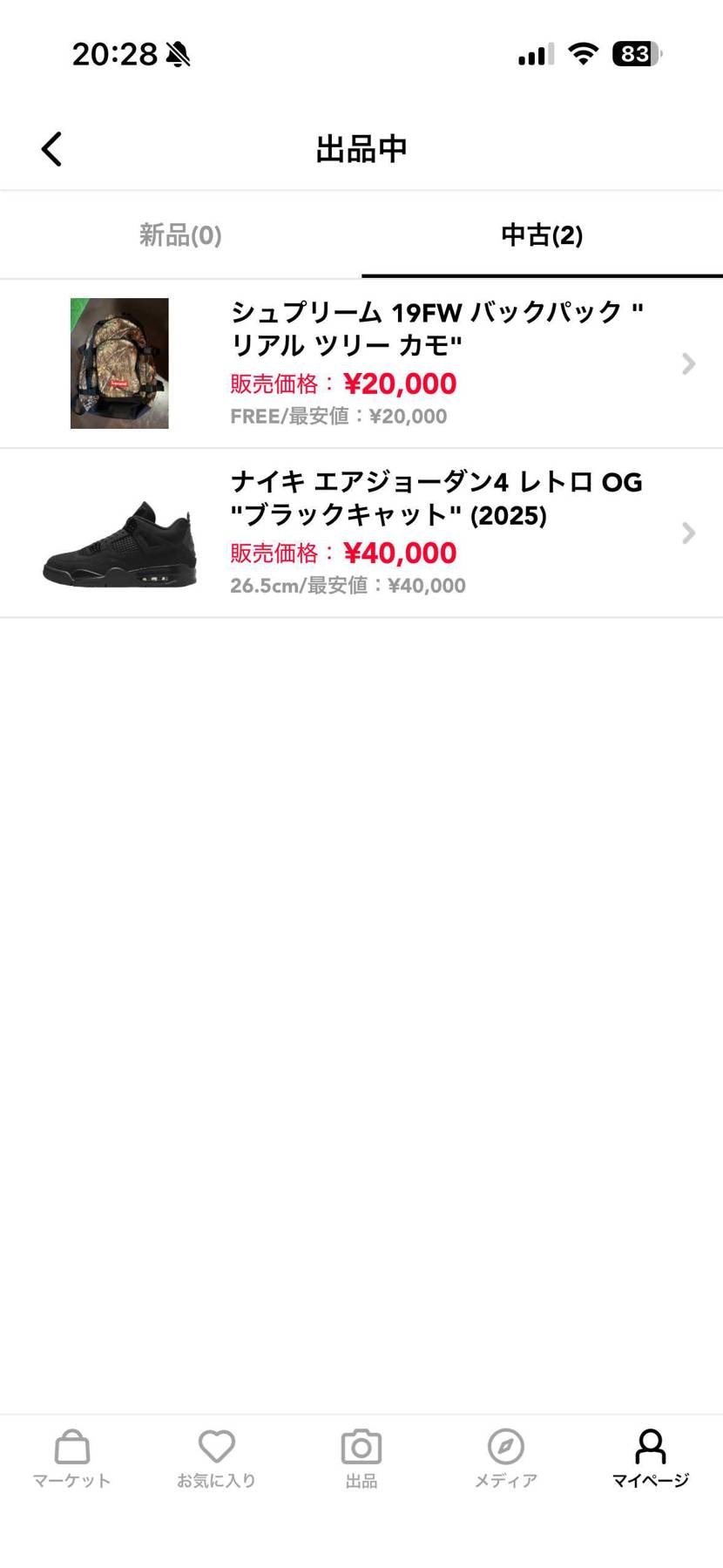Tap the Wi-Fi indicator in status bar
This screenshot has height=1568, width=723.
[x=582, y=54]
